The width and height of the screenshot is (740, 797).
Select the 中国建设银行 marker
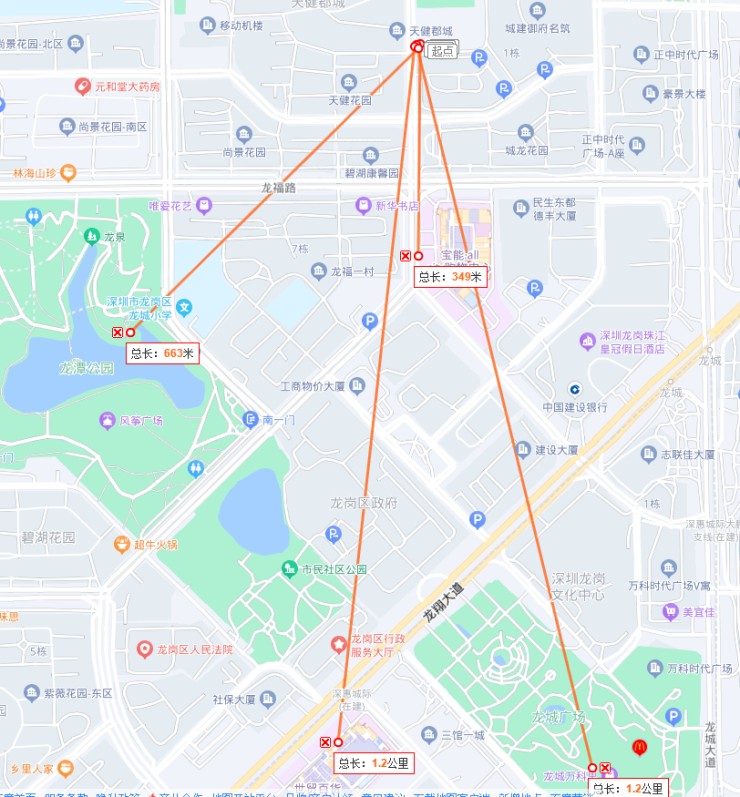(x=575, y=389)
